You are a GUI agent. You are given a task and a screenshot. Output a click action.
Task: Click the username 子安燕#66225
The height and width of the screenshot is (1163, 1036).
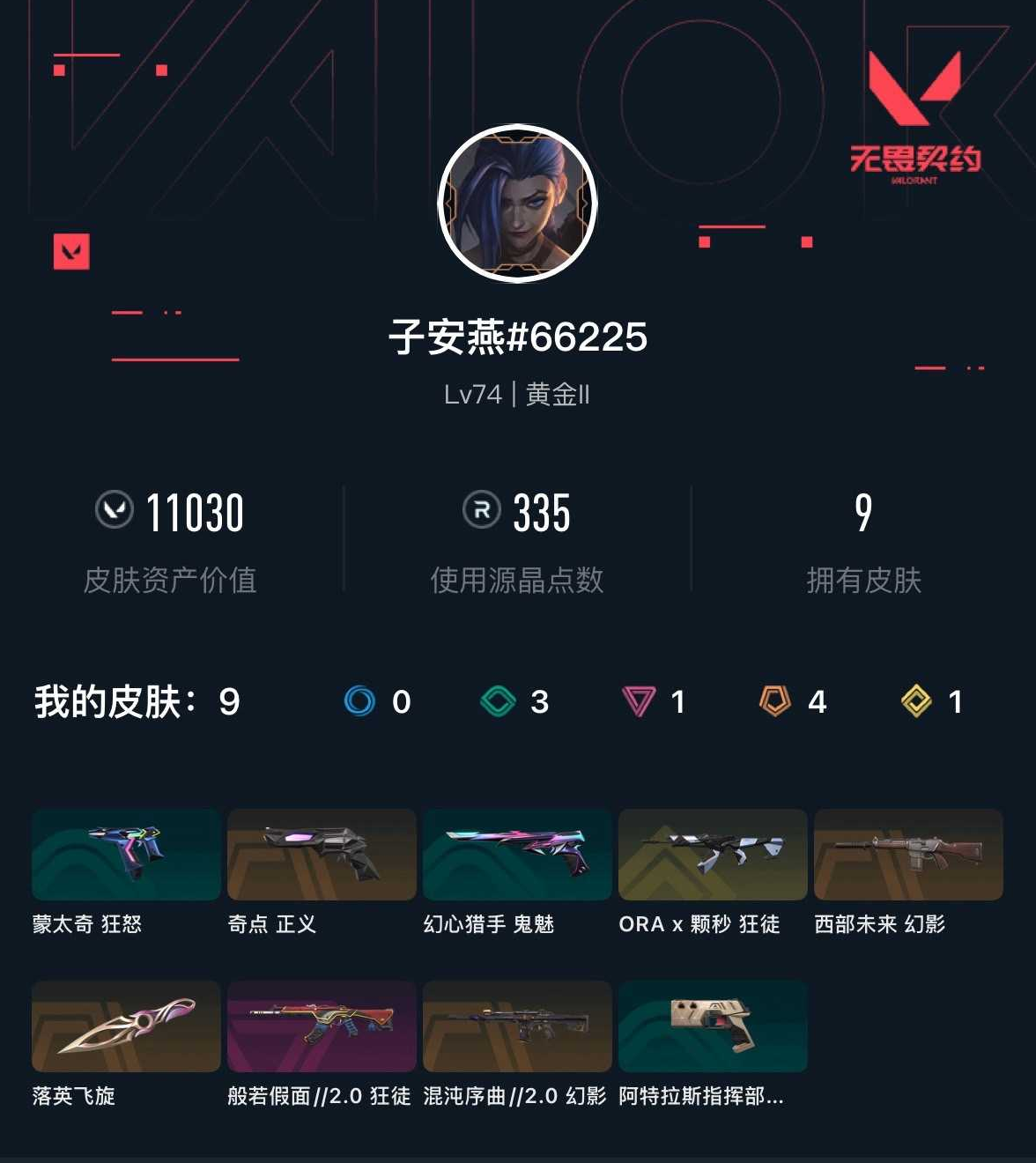point(518,336)
